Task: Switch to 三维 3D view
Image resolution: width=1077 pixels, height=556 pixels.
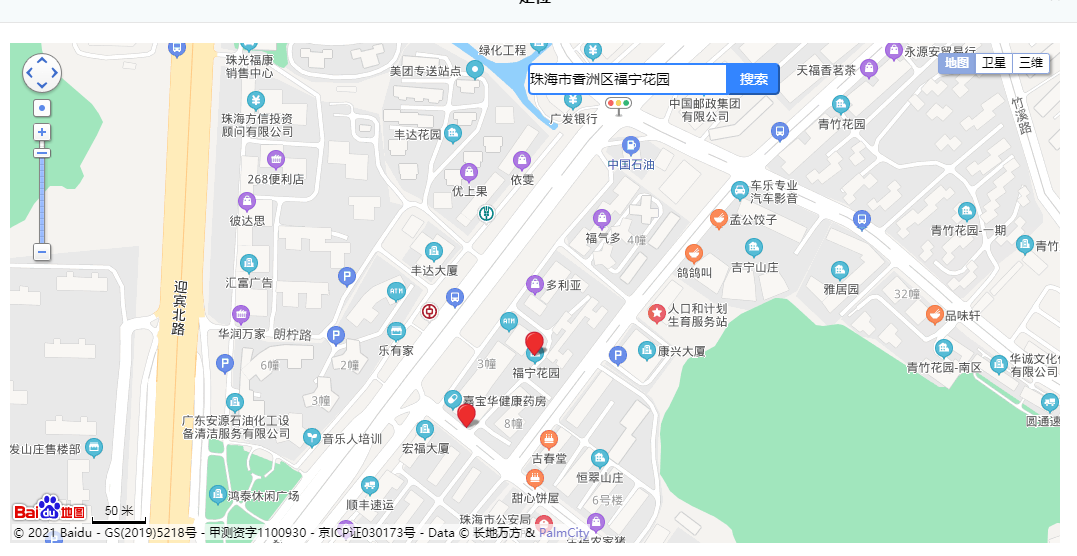Action: pos(1031,63)
